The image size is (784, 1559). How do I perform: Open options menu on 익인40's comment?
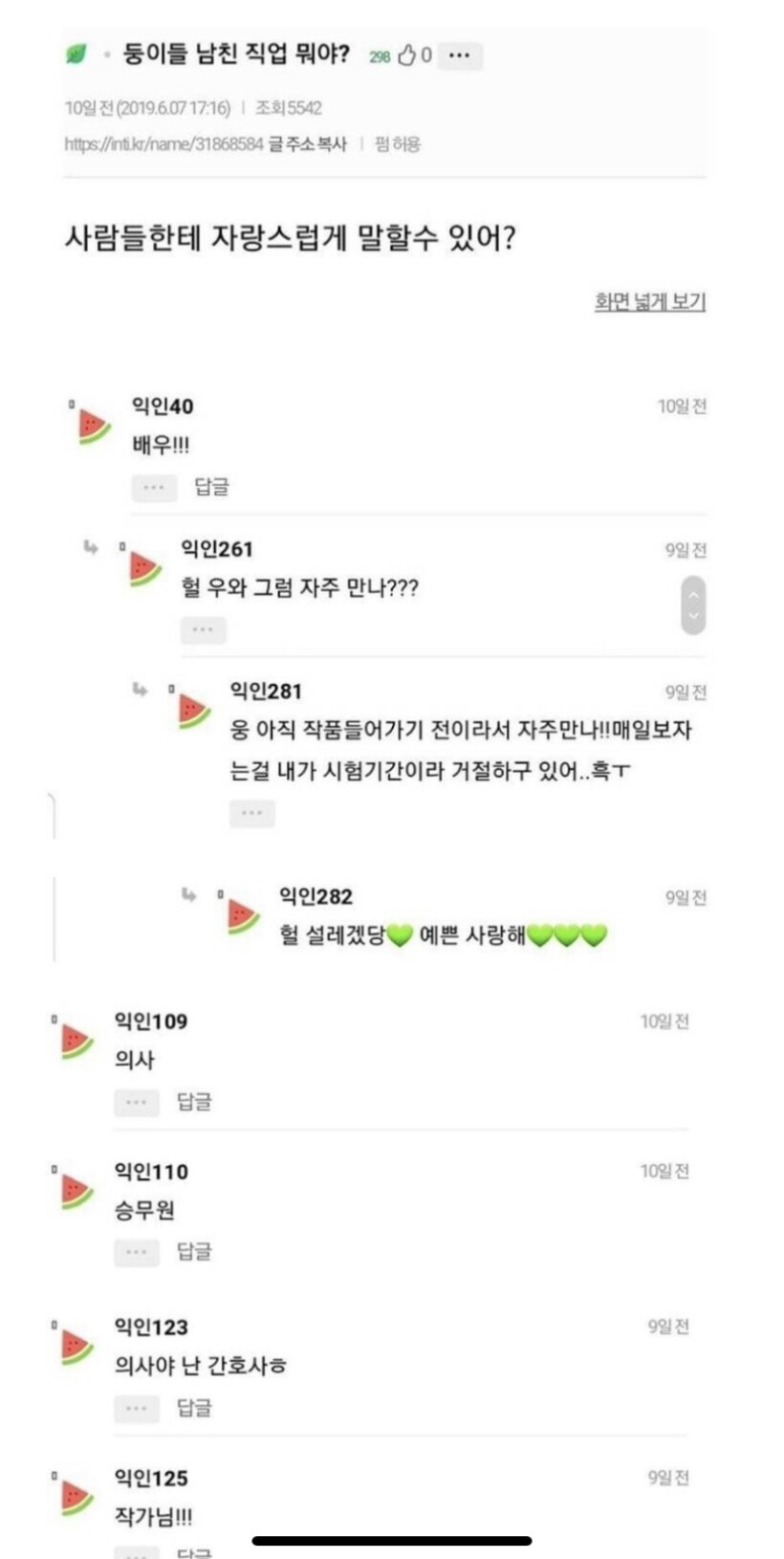(154, 488)
